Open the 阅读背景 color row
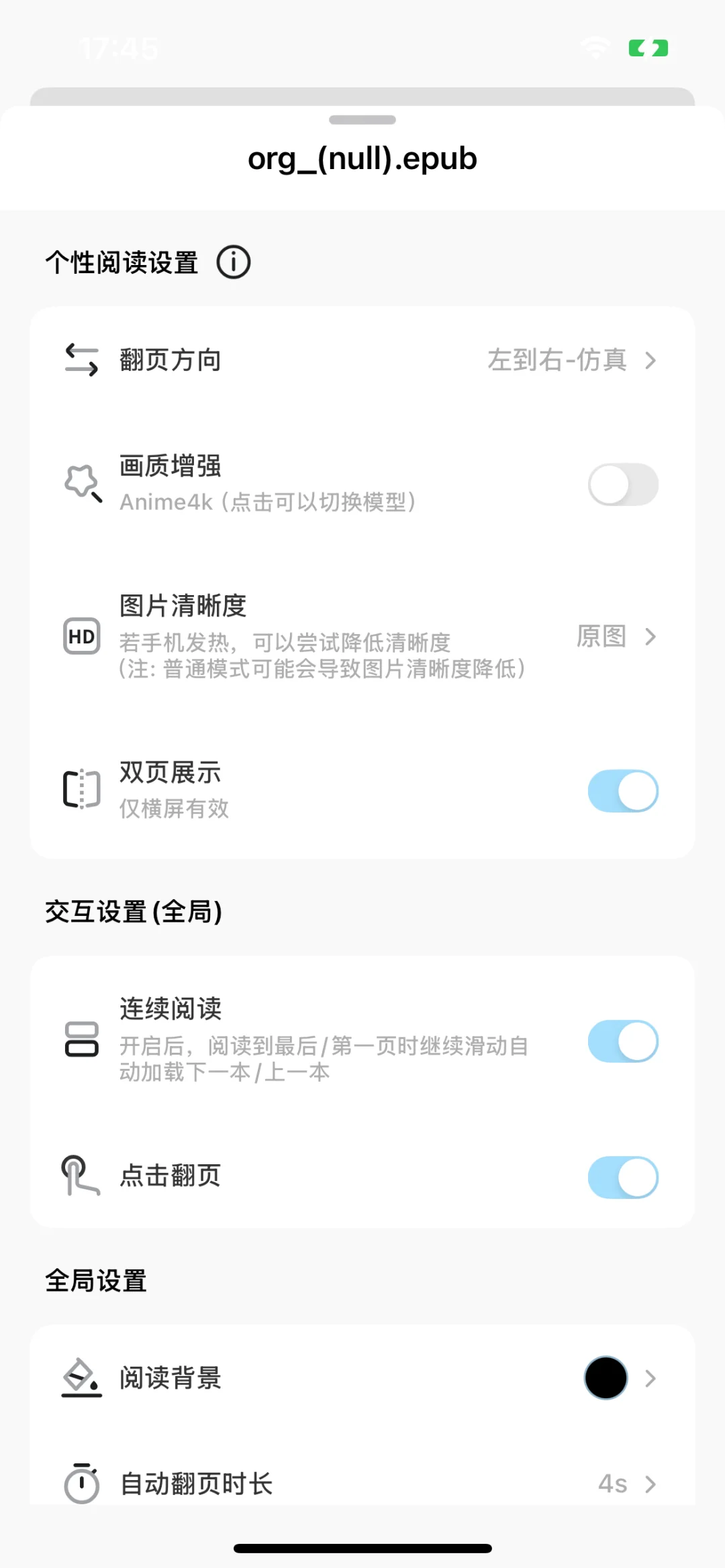This screenshot has height=1568, width=725. pyautogui.click(x=362, y=1378)
